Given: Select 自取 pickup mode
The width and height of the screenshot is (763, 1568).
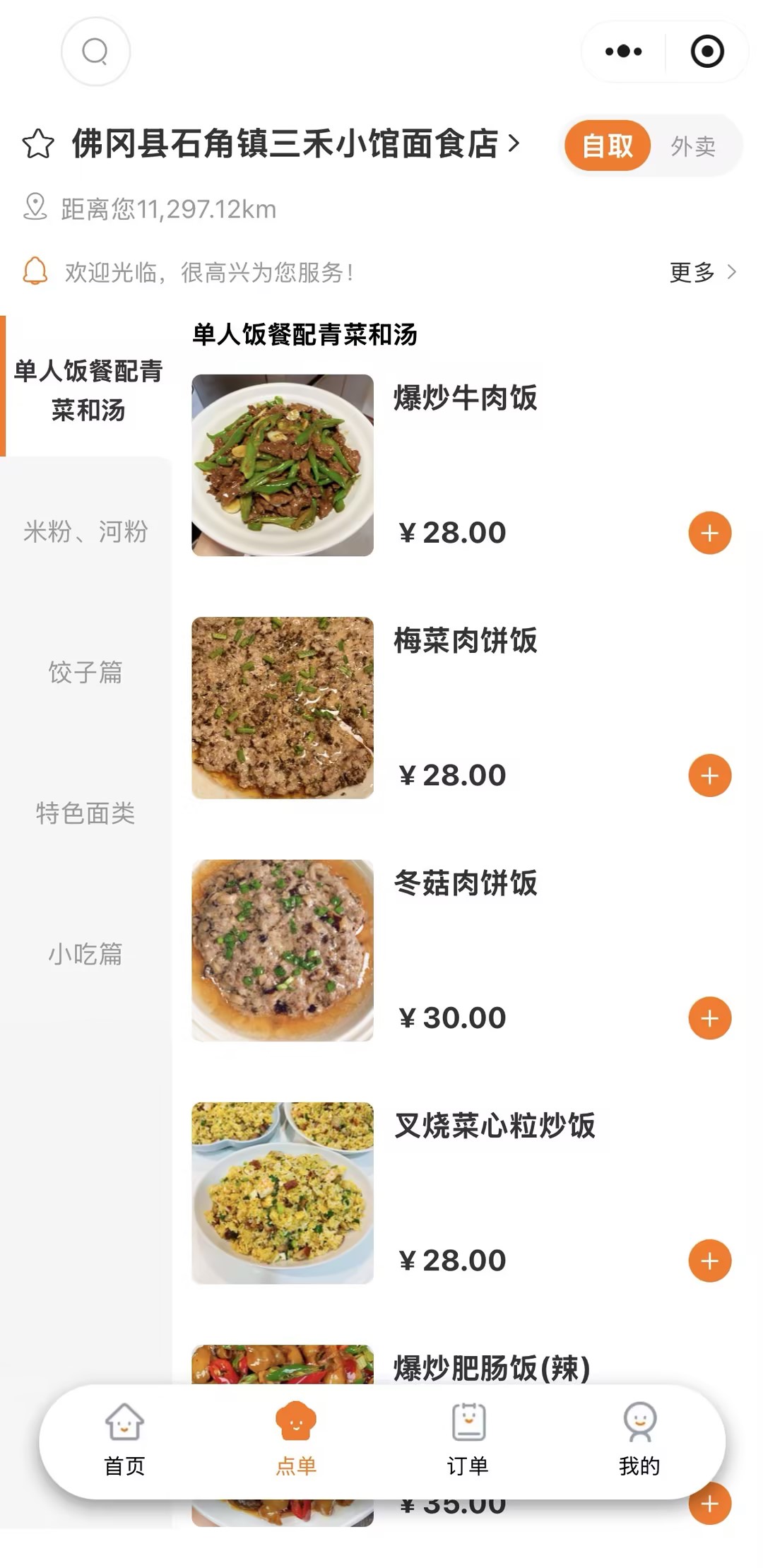Looking at the screenshot, I should 608,146.
